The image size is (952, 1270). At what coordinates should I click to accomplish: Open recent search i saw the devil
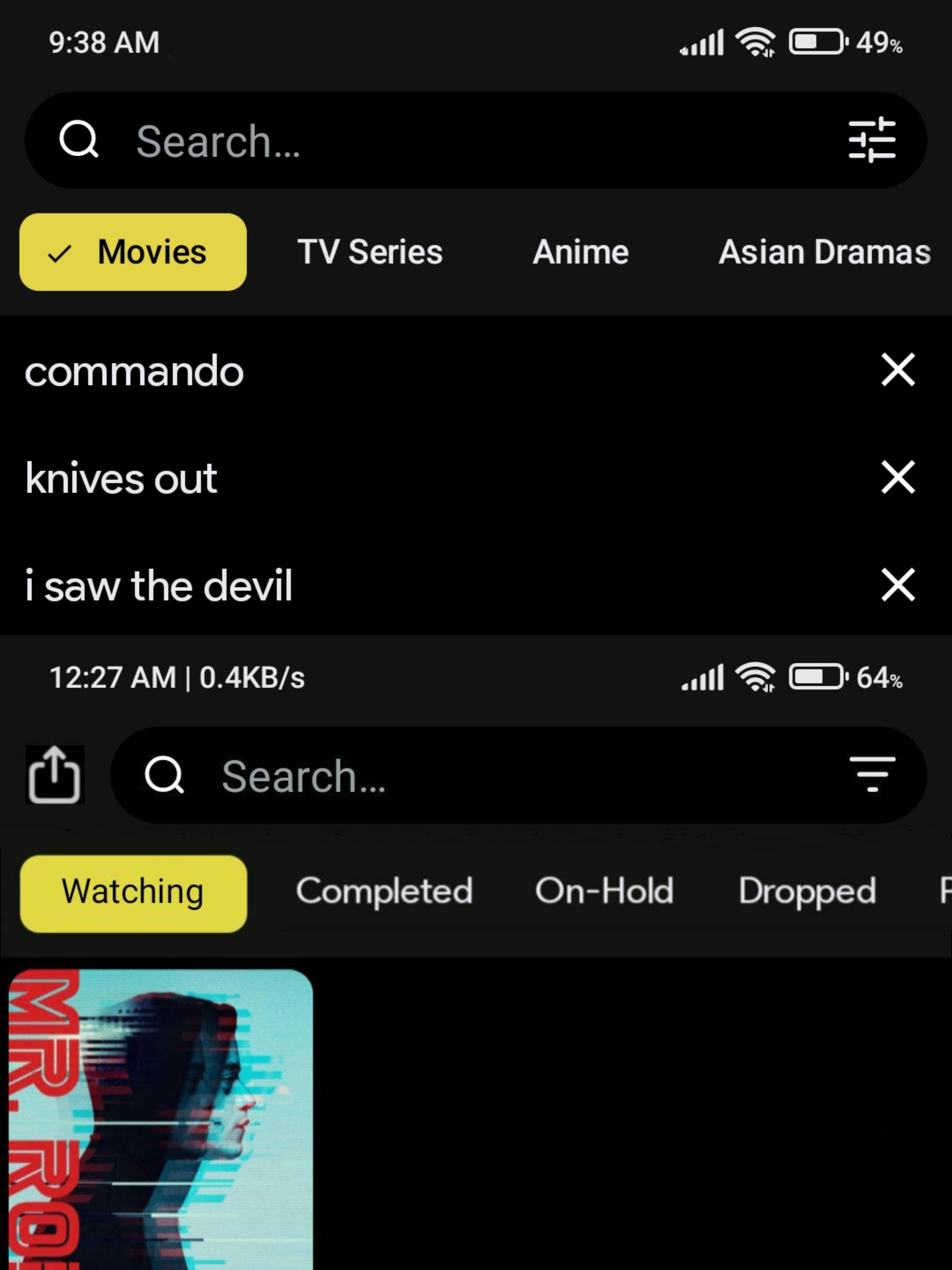click(x=158, y=586)
